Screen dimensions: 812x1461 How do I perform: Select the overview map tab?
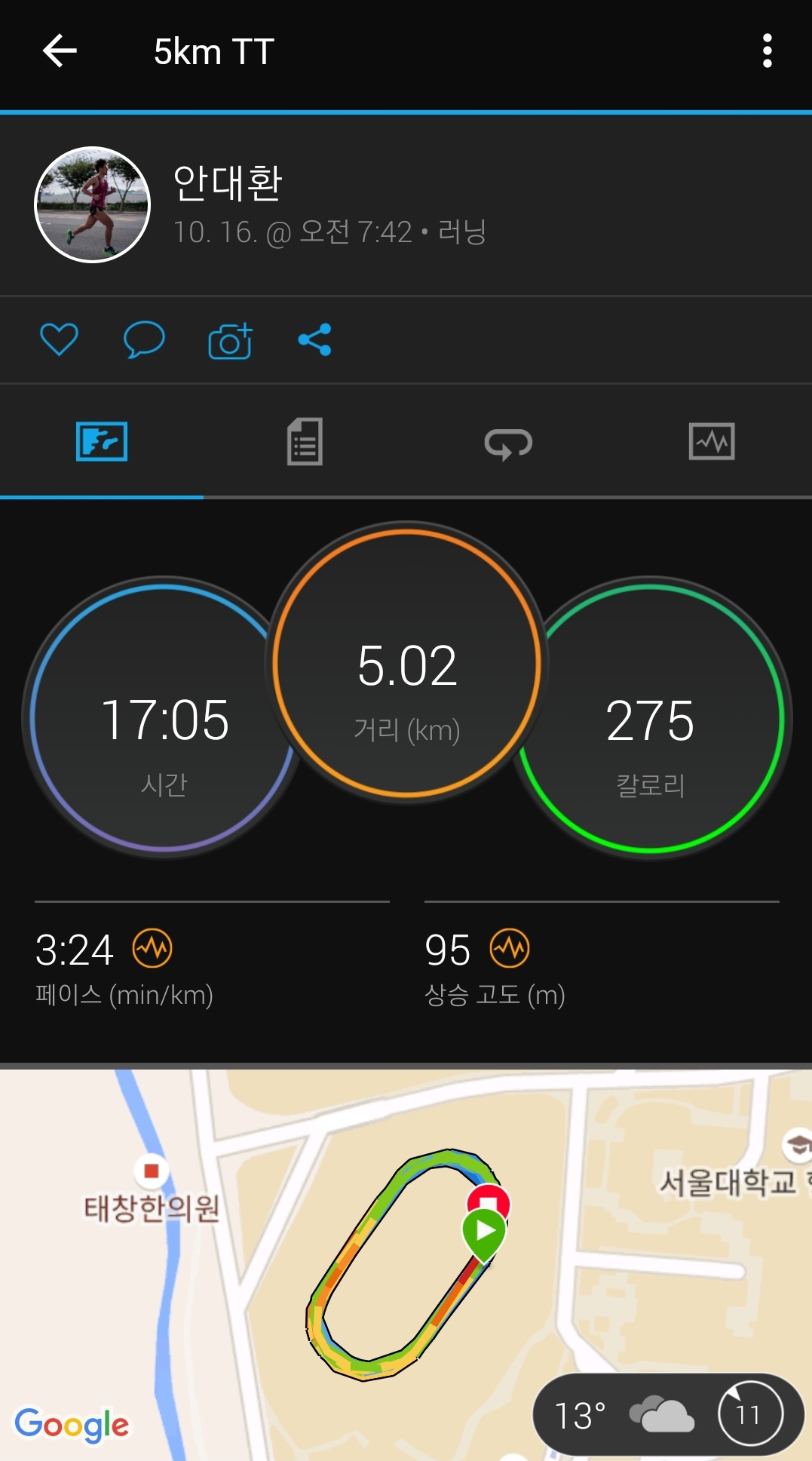(x=102, y=442)
